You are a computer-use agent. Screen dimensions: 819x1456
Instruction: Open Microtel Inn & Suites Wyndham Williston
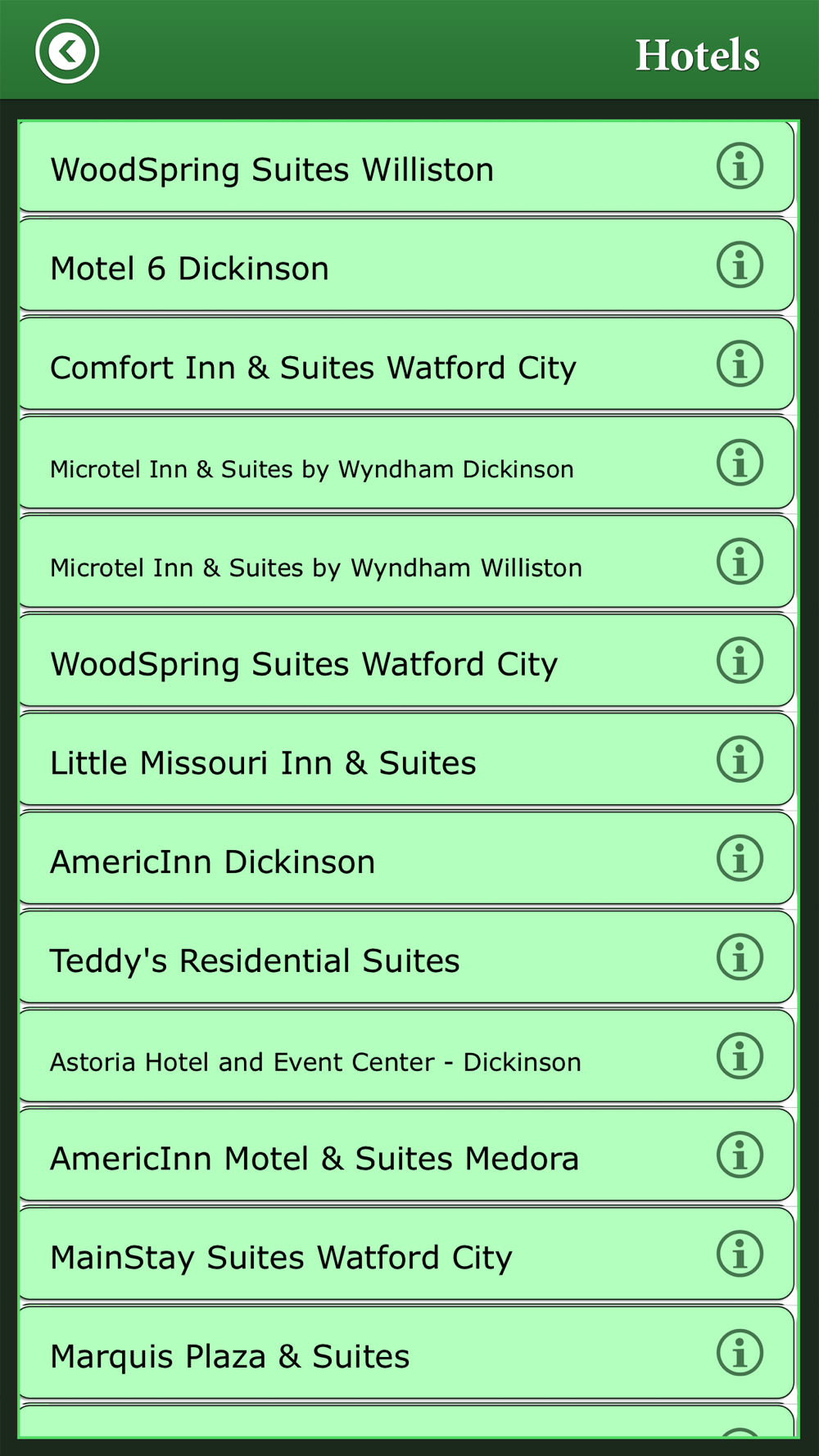406,563
